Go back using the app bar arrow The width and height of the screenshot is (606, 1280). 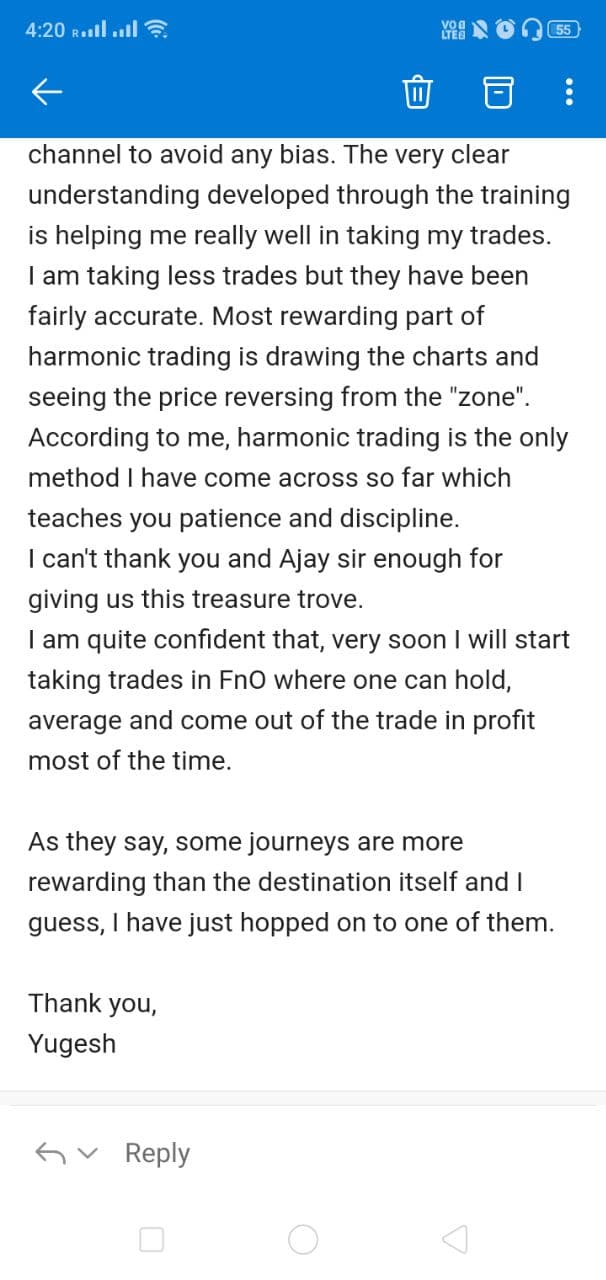[x=48, y=93]
